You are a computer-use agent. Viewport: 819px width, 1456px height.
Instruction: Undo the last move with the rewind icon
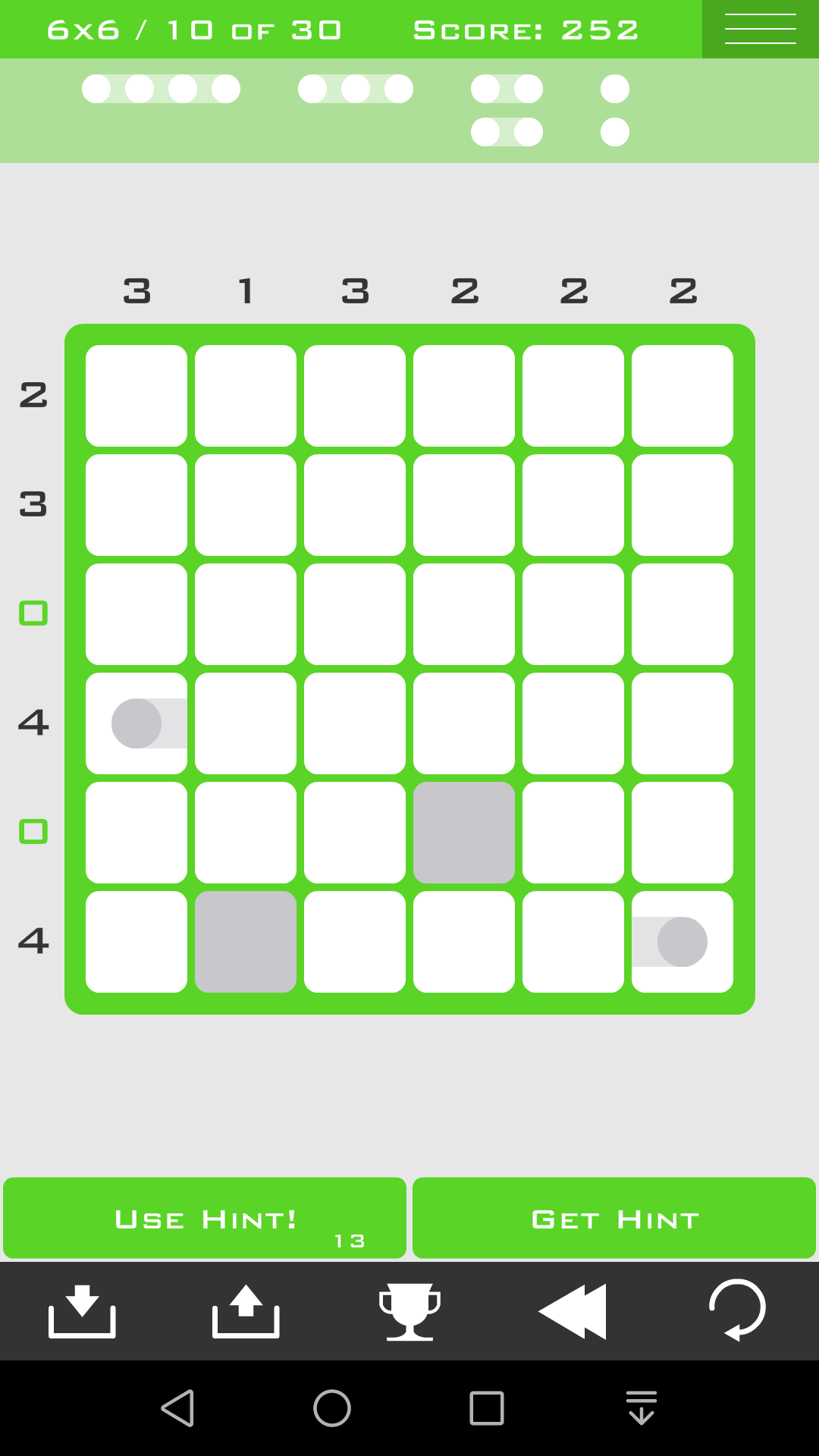573,1311
